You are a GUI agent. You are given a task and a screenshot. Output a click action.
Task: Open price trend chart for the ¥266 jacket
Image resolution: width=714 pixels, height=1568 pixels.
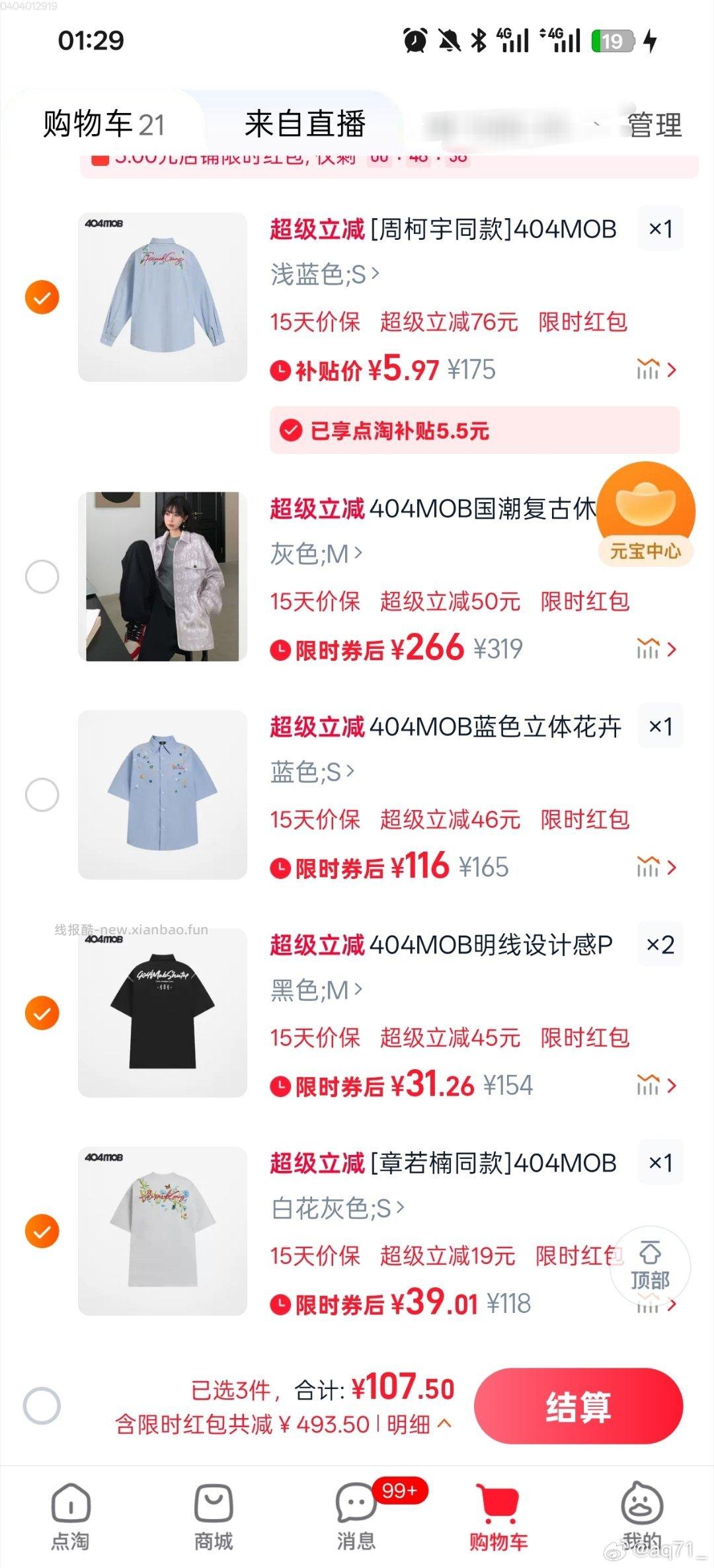(x=648, y=650)
